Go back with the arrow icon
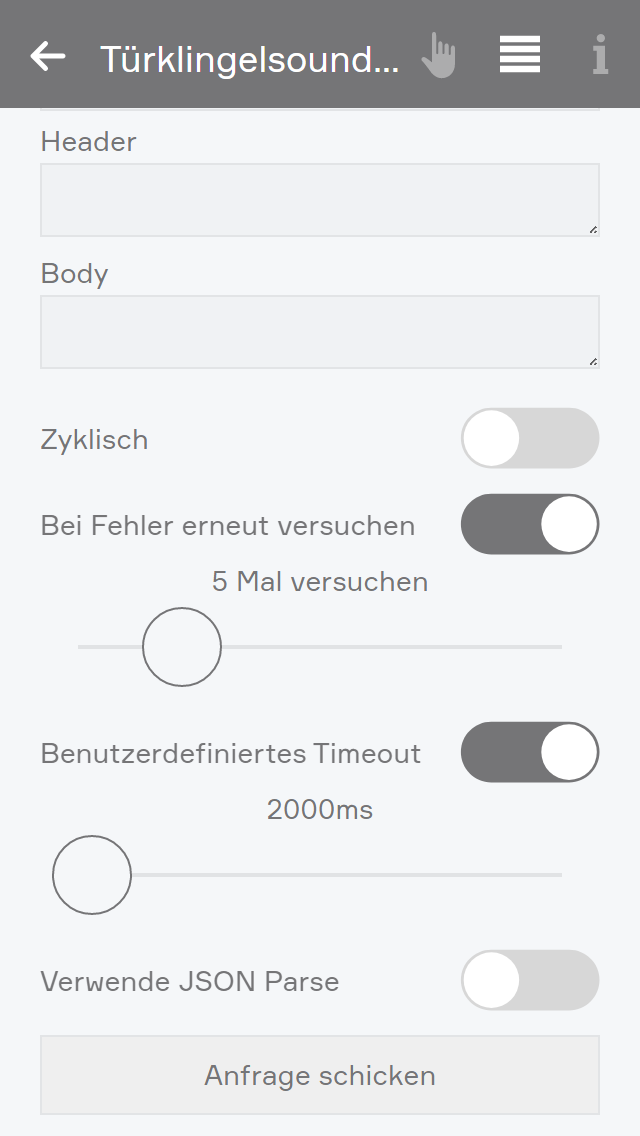 (48, 56)
